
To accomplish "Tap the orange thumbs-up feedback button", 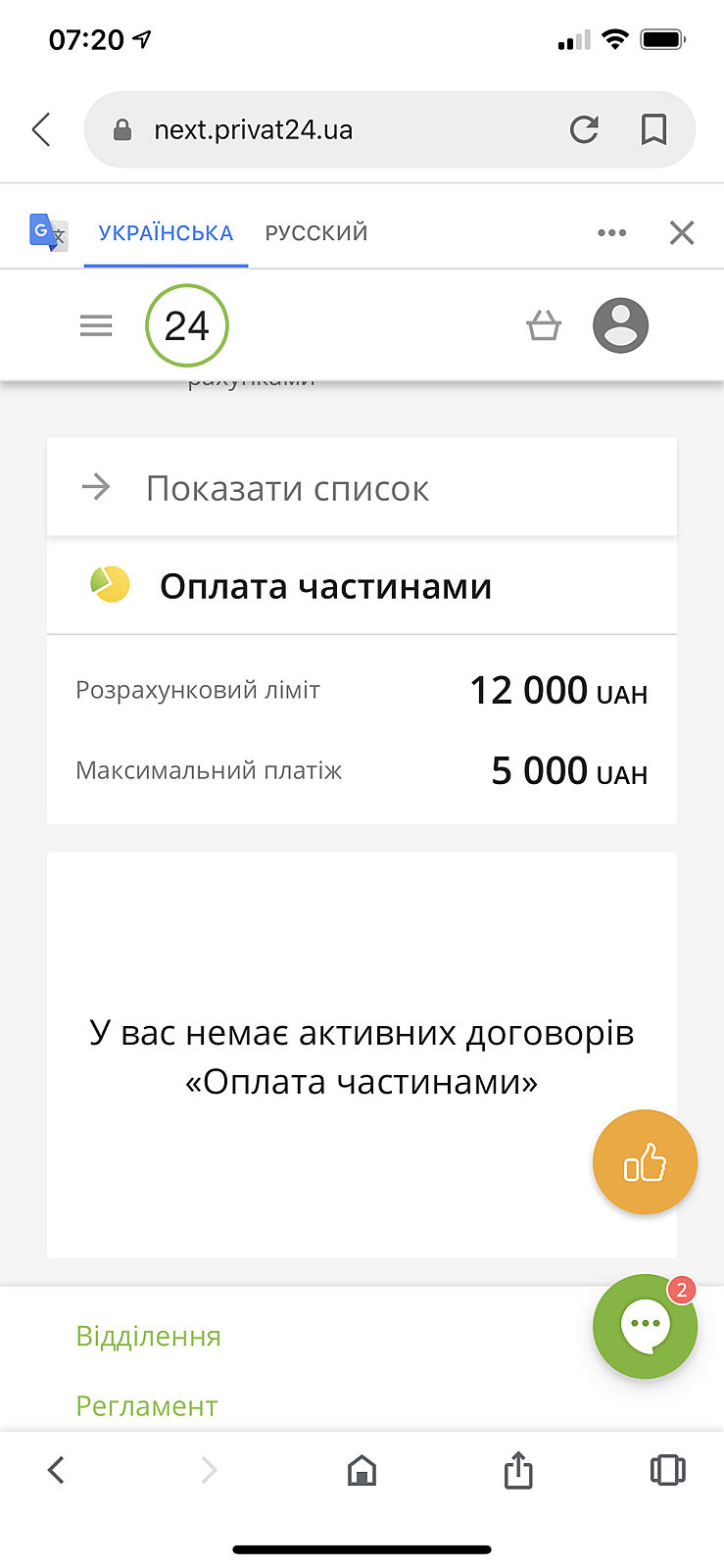I will pos(645,1162).
